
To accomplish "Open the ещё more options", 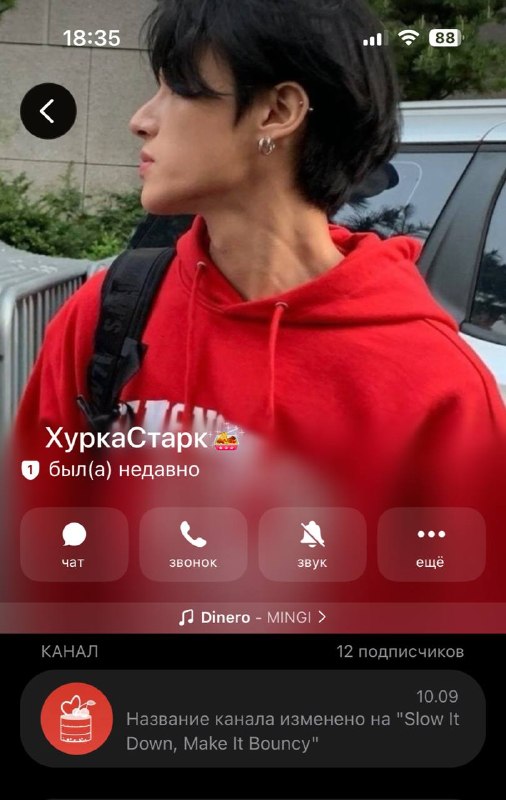I will point(431,544).
